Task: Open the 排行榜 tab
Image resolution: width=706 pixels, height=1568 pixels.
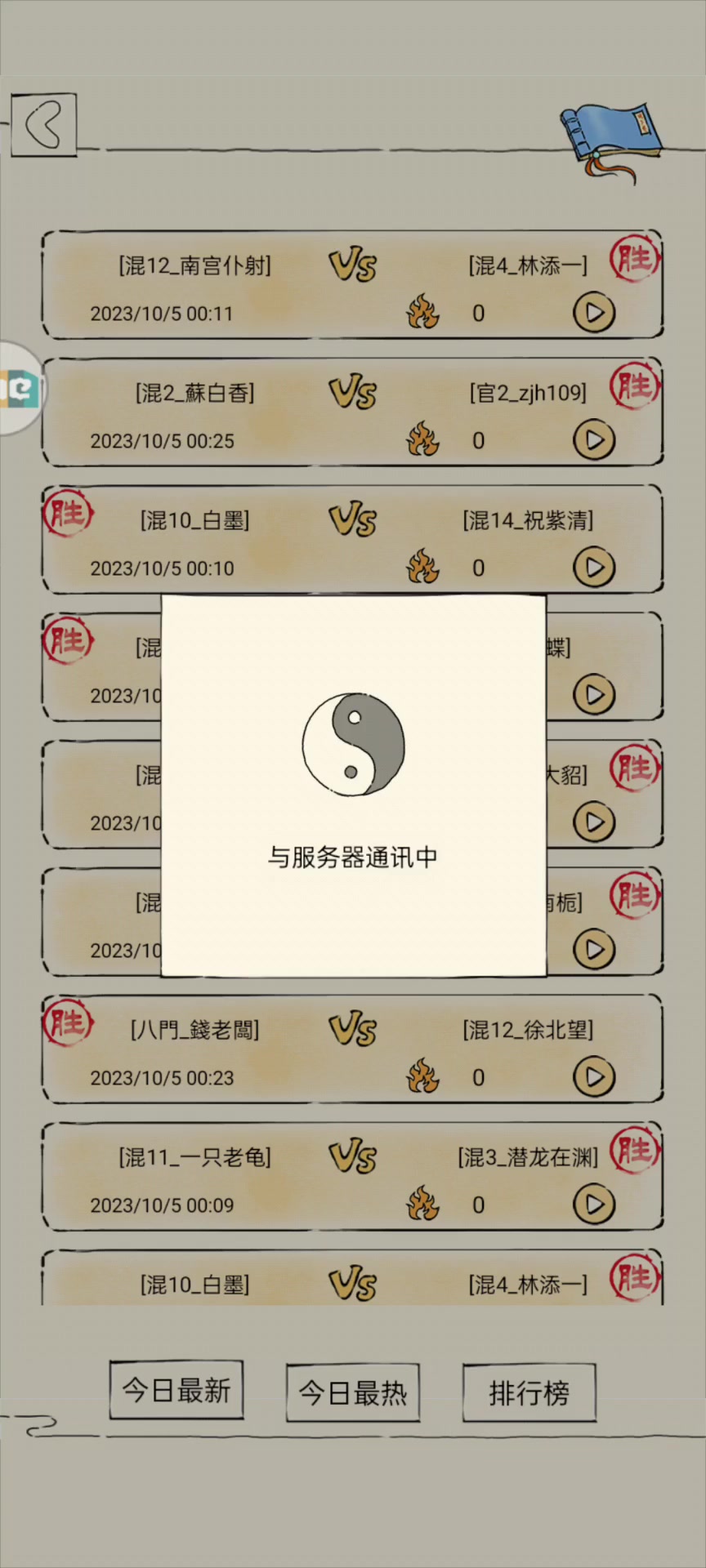Action: point(529,1392)
